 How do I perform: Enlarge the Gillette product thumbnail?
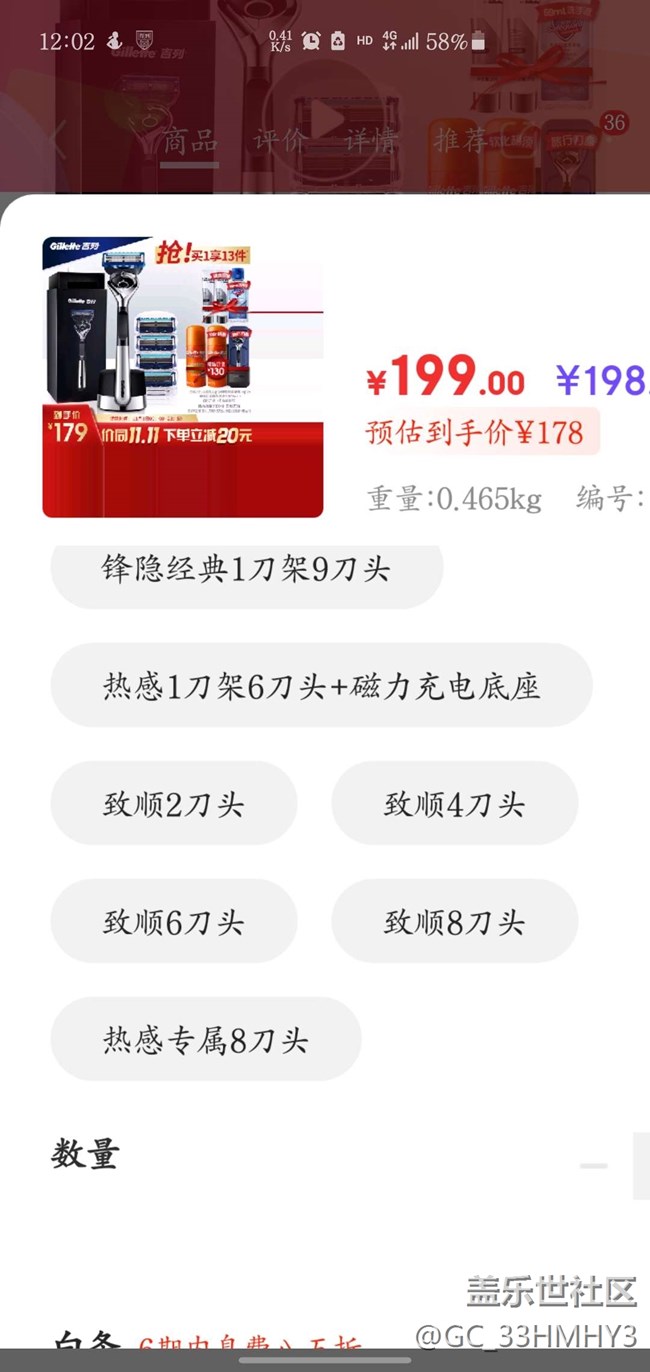182,377
